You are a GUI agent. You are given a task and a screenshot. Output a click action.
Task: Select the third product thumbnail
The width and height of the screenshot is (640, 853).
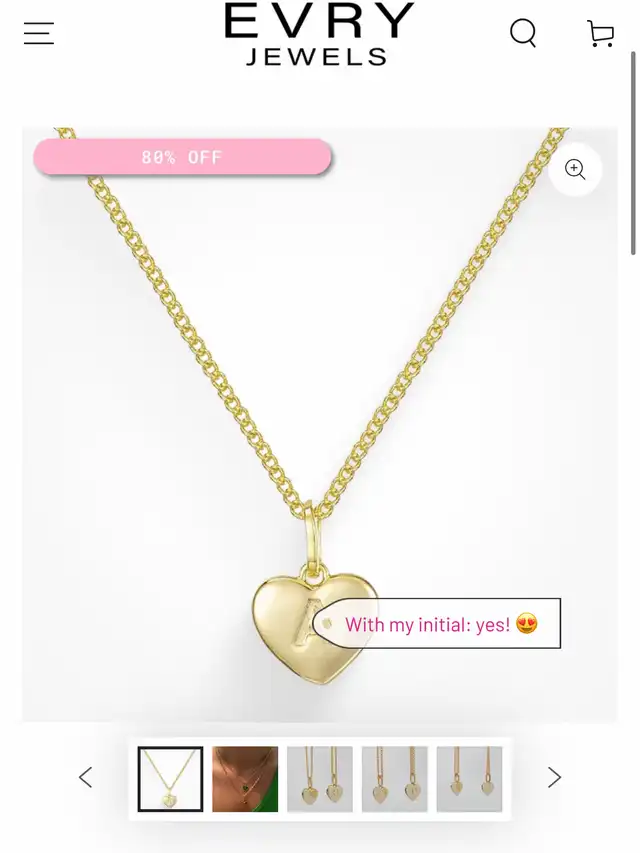click(x=320, y=778)
